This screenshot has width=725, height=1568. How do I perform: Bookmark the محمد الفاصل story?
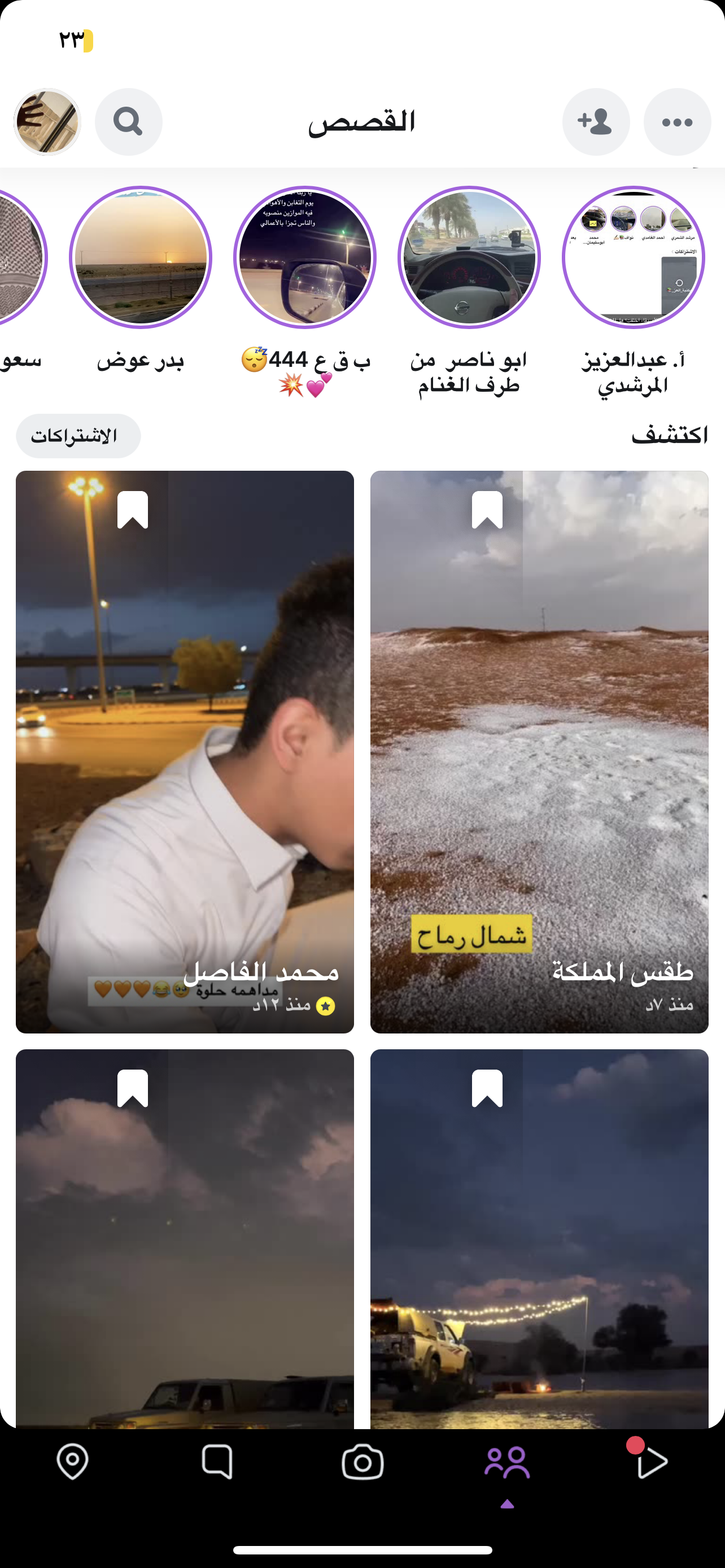tap(133, 510)
